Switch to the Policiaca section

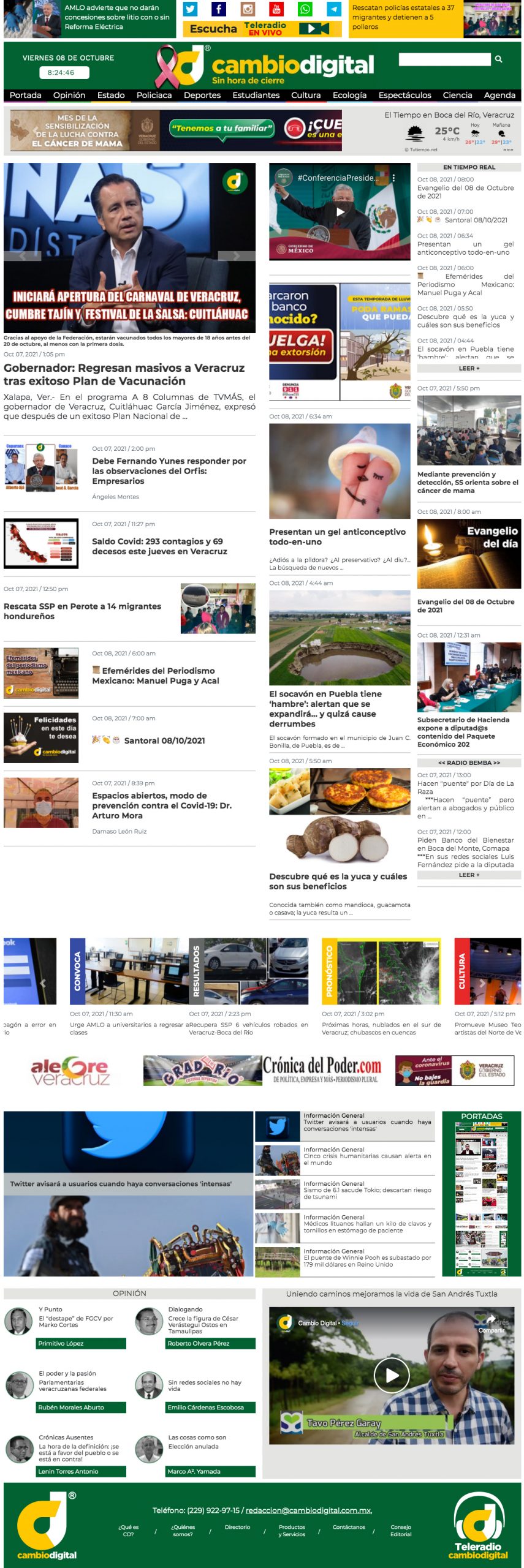pos(154,96)
